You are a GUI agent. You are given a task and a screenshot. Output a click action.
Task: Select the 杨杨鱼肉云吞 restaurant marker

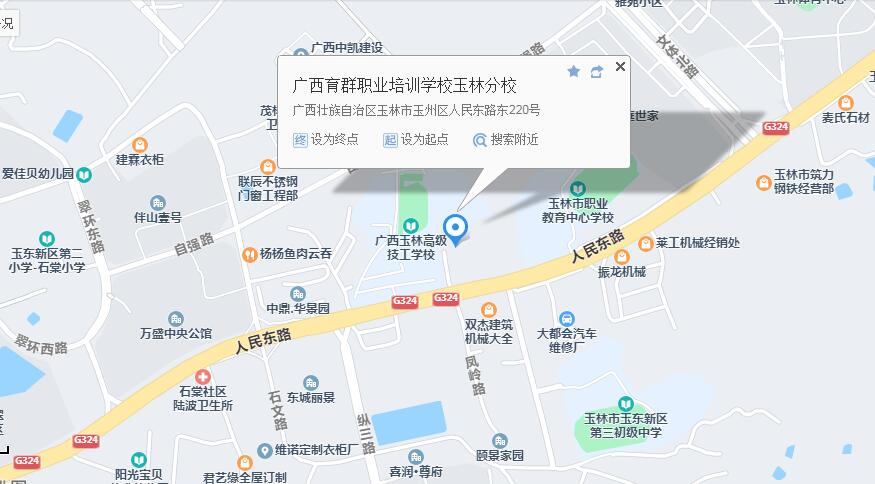249,254
